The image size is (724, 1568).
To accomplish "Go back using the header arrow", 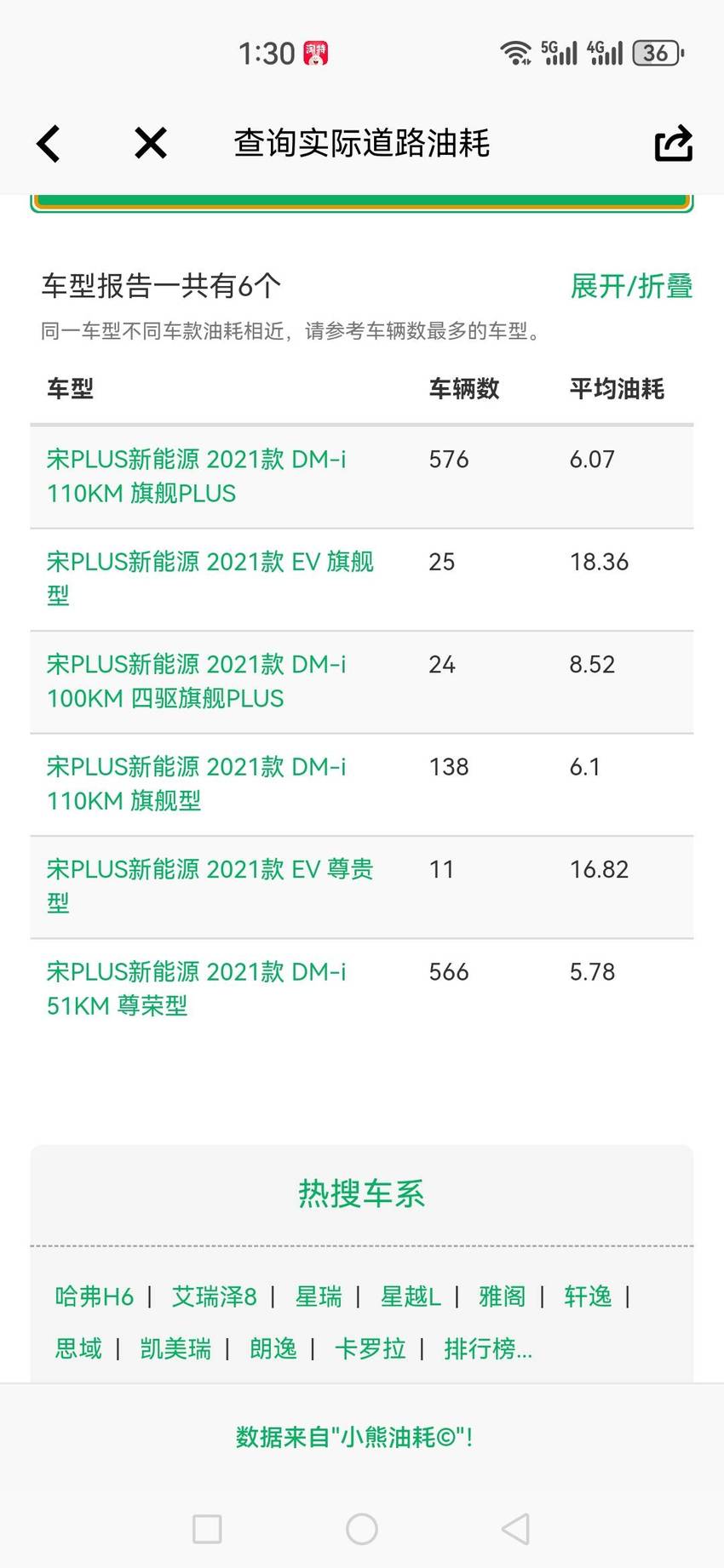I will (x=49, y=143).
